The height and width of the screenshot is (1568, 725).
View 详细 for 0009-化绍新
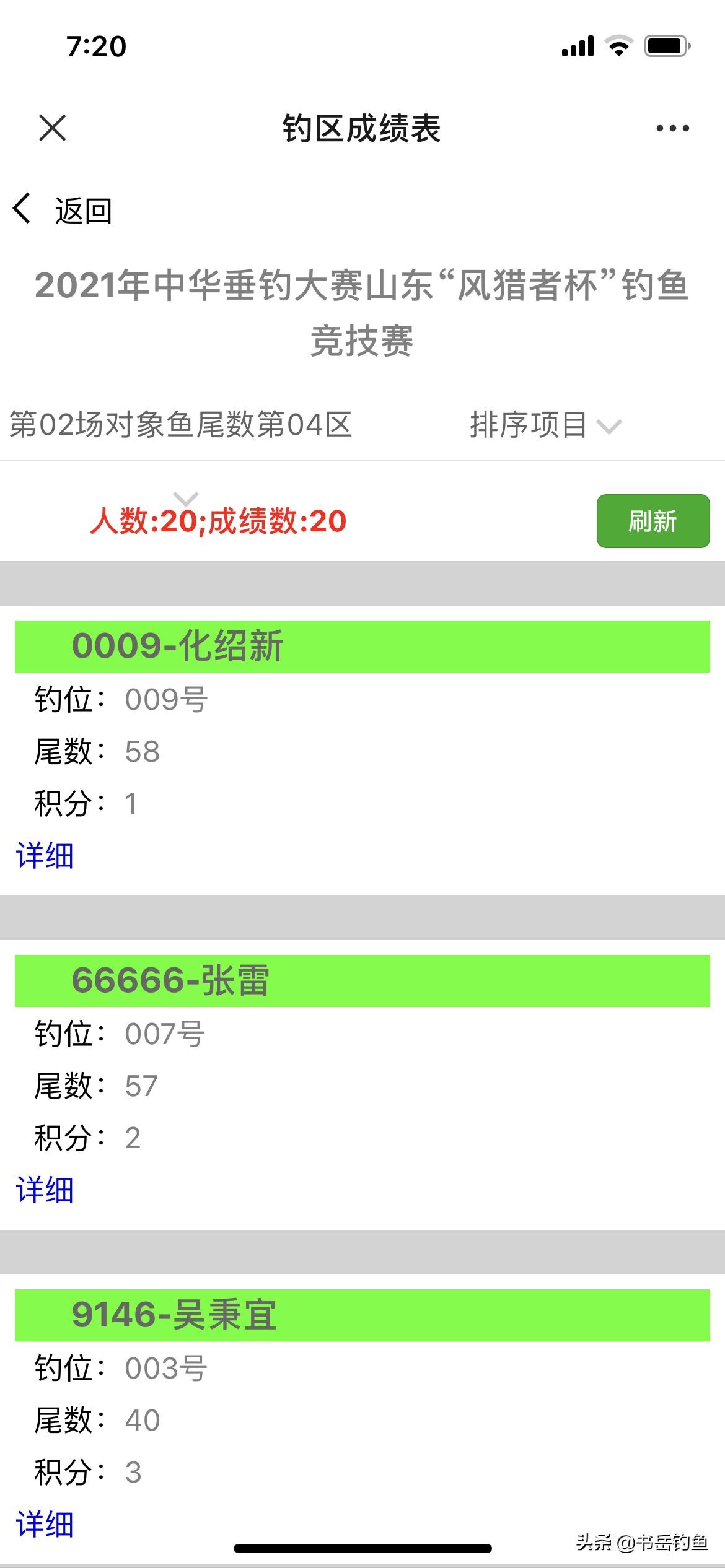pyautogui.click(x=45, y=856)
